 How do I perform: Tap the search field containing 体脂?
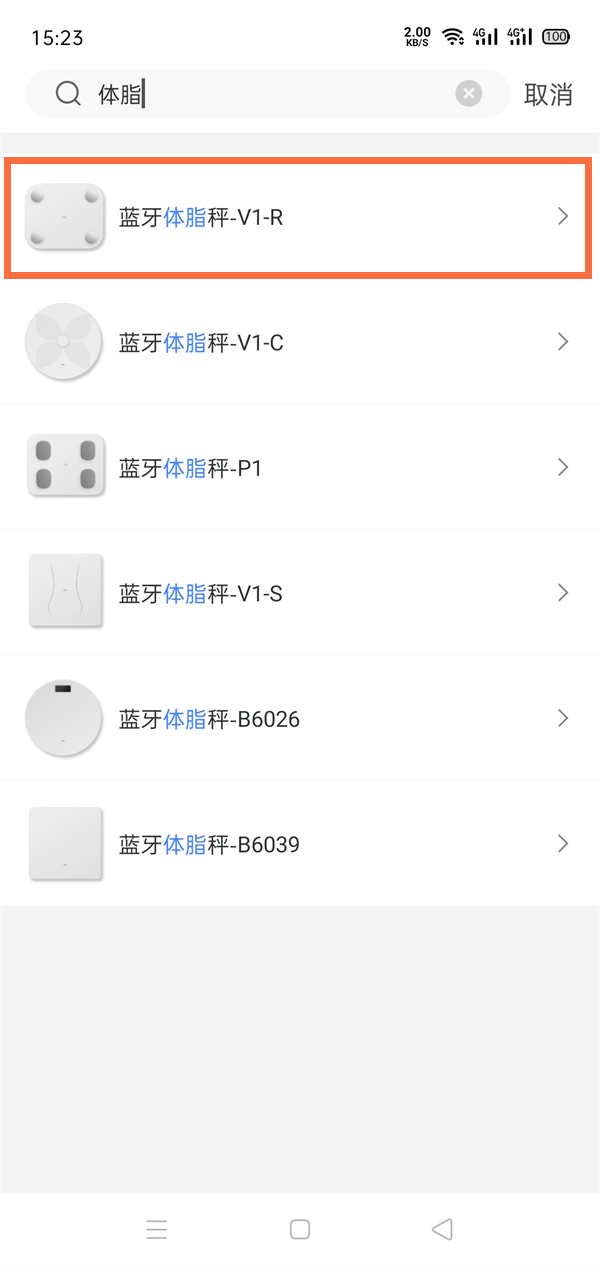pos(270,95)
